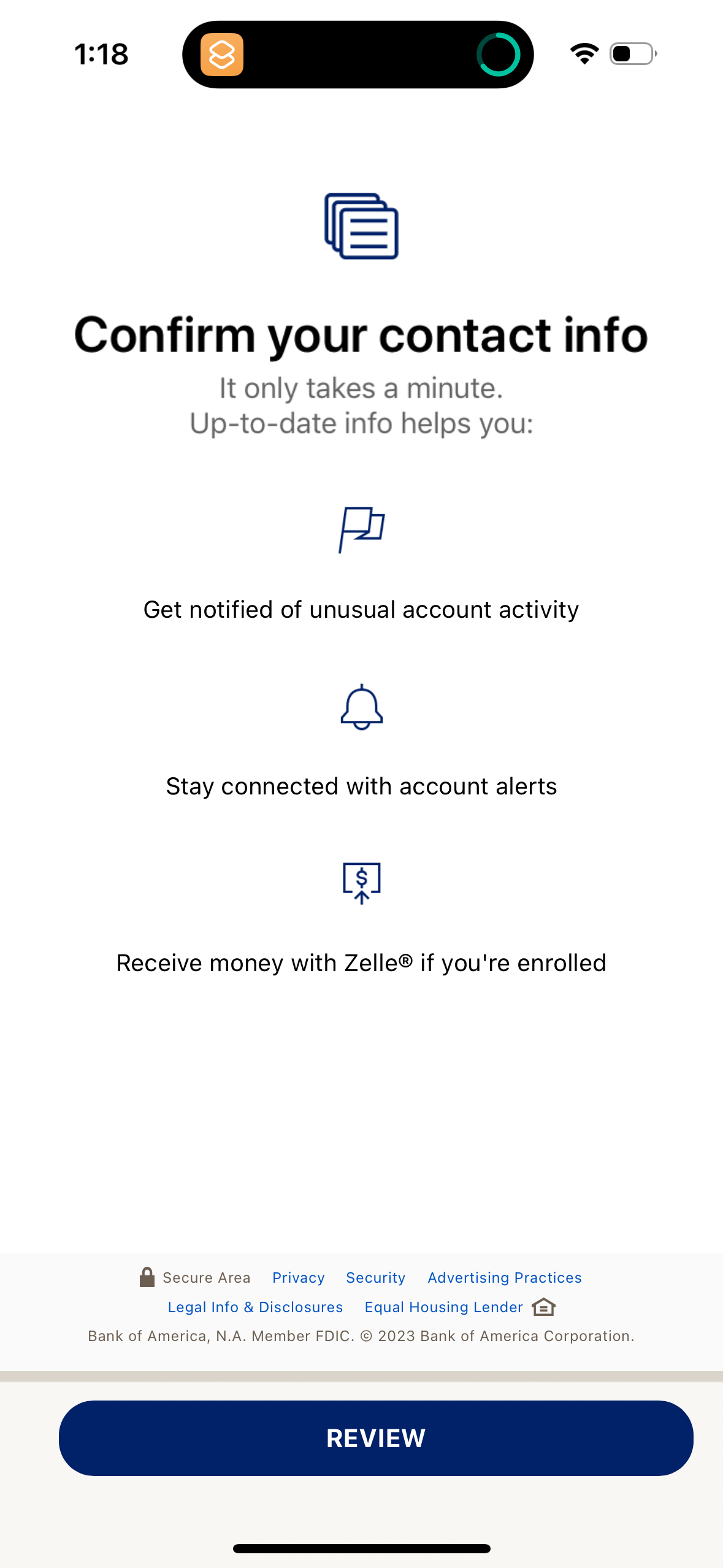Viewport: 723px width, 1568px height.
Task: Click the Secure Area lock icon
Action: point(147,1277)
